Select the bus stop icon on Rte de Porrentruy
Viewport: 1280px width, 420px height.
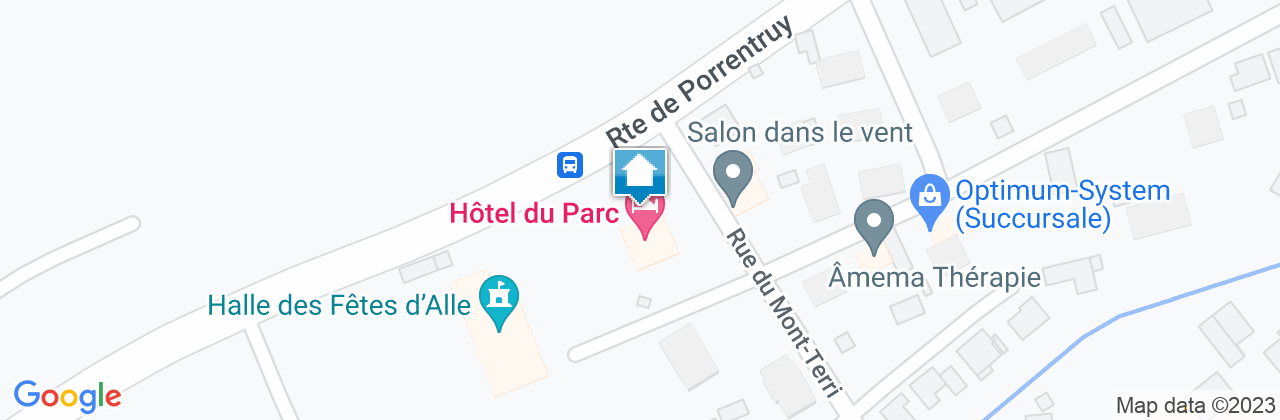pos(570,164)
